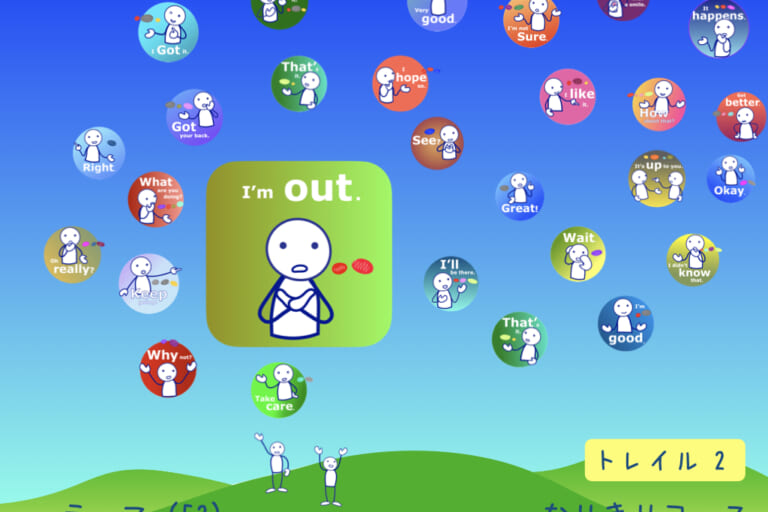The height and width of the screenshot is (512, 768).
Task: Select the "Okay" bubble
Action: 730,178
